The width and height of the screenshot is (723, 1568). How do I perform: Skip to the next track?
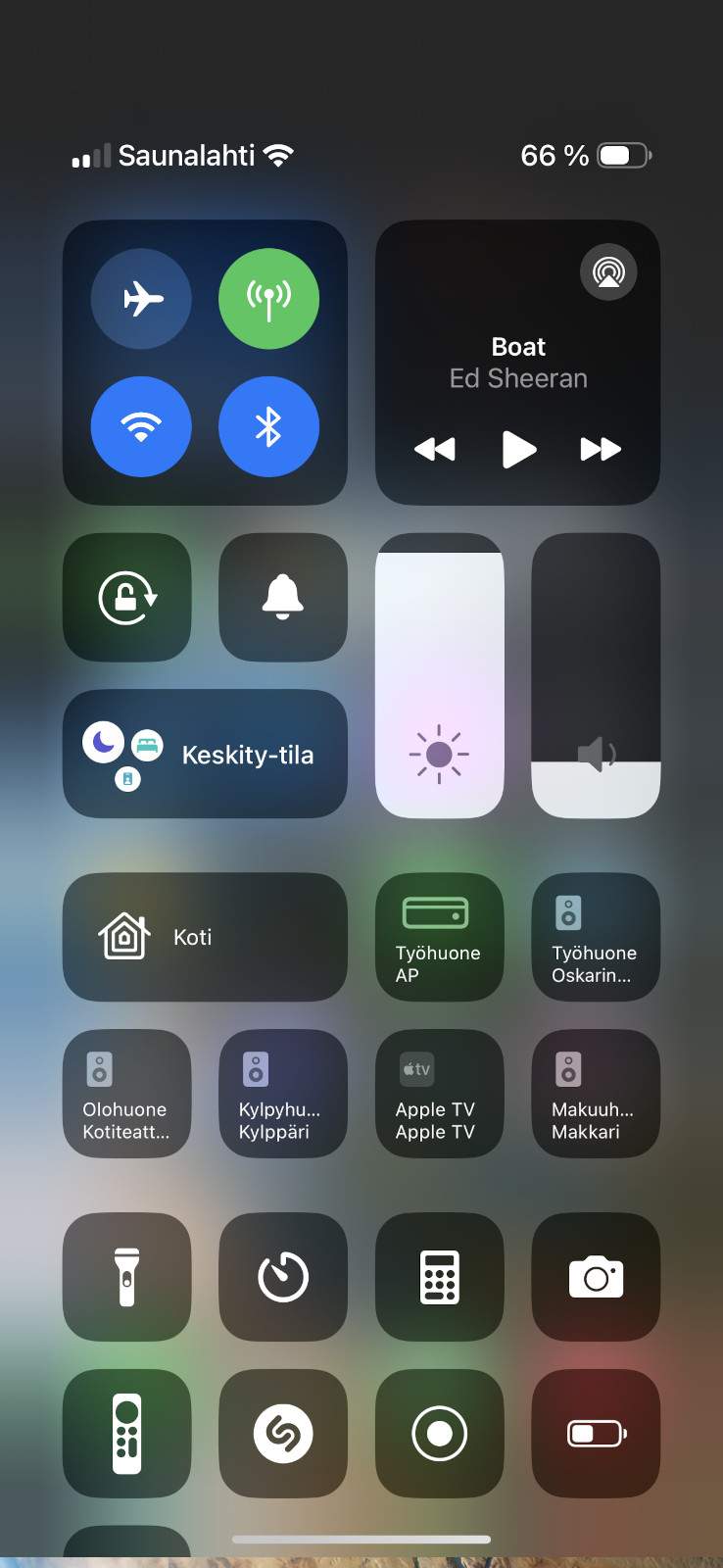tap(601, 449)
